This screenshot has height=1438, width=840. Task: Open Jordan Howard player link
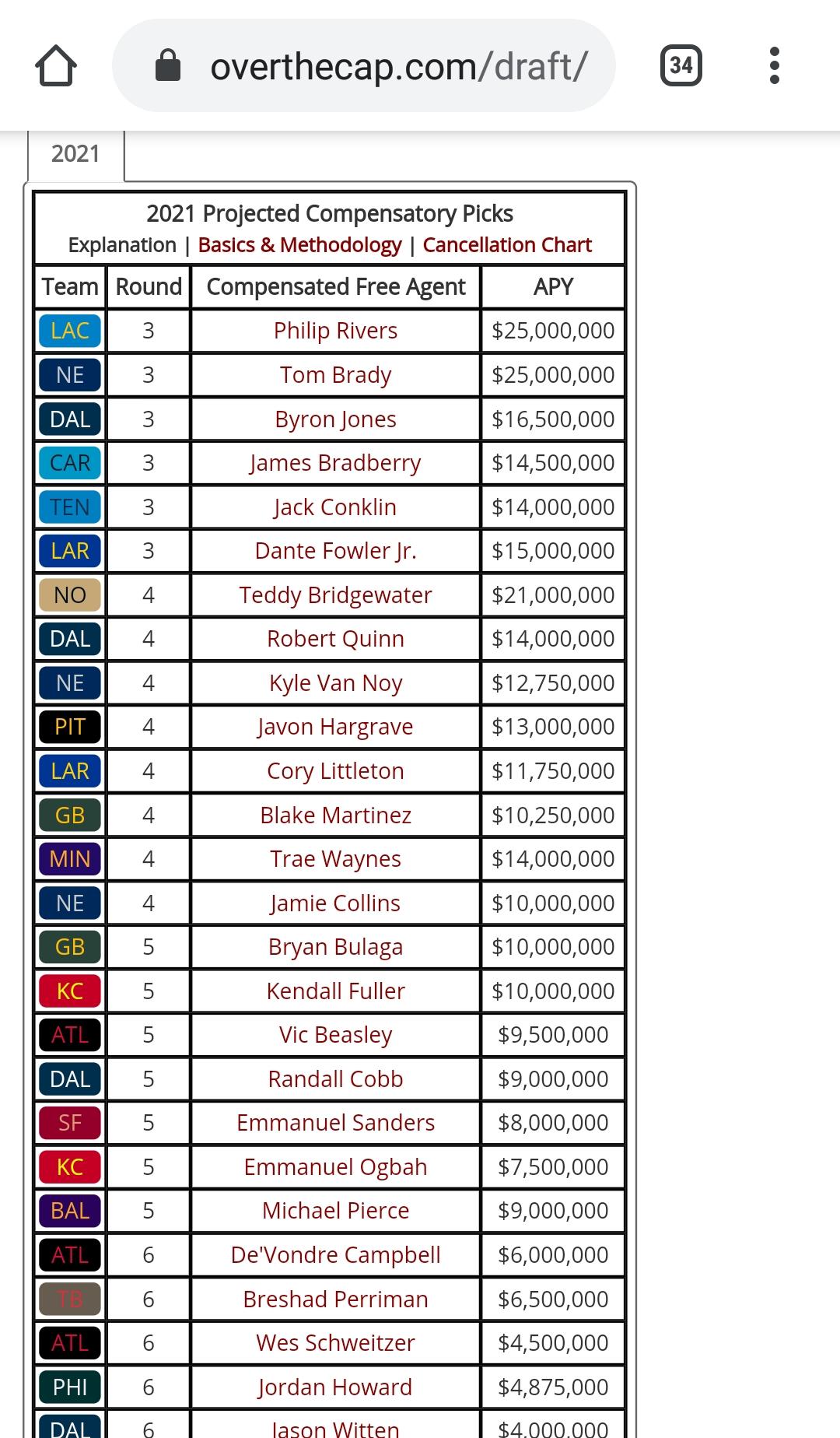click(x=335, y=1387)
